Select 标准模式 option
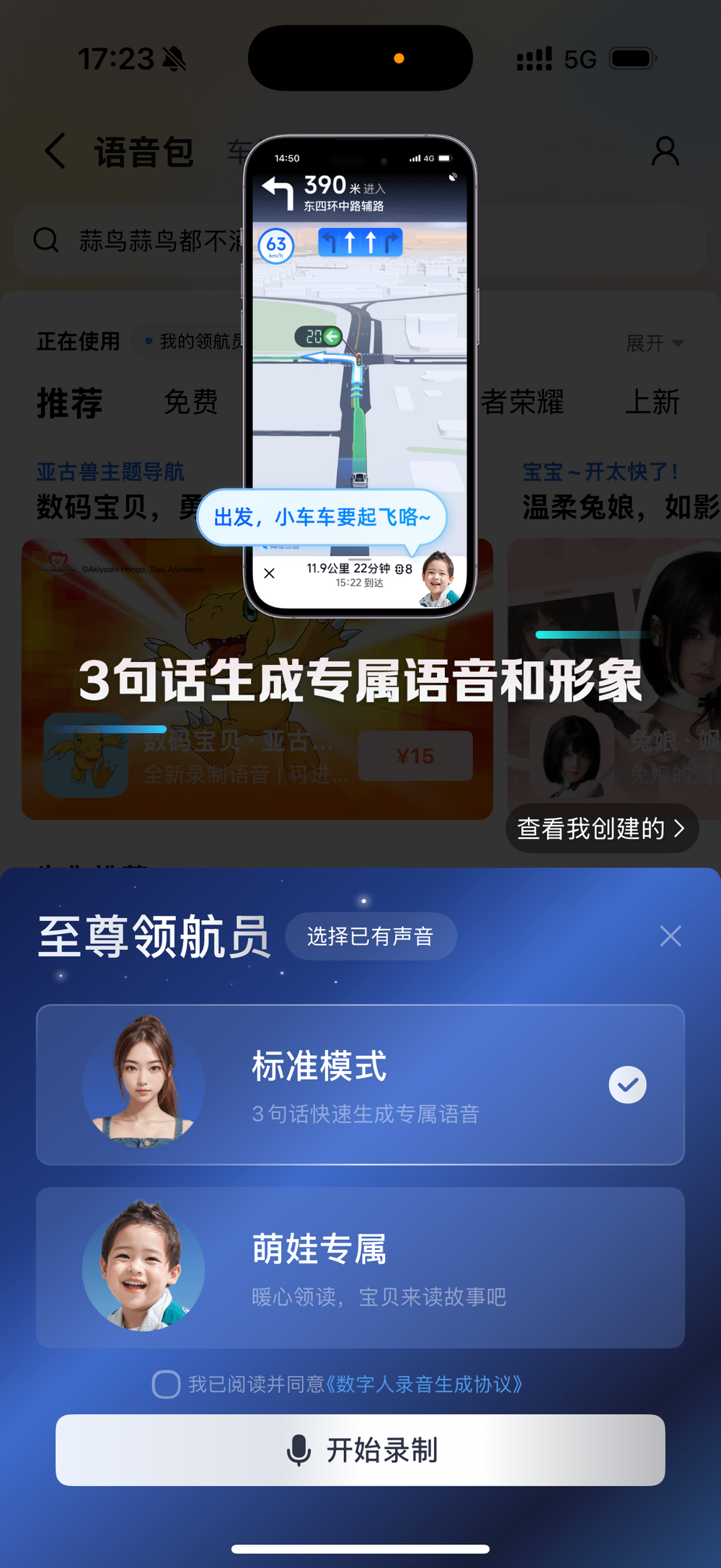This screenshot has width=721, height=1568. (360, 1085)
